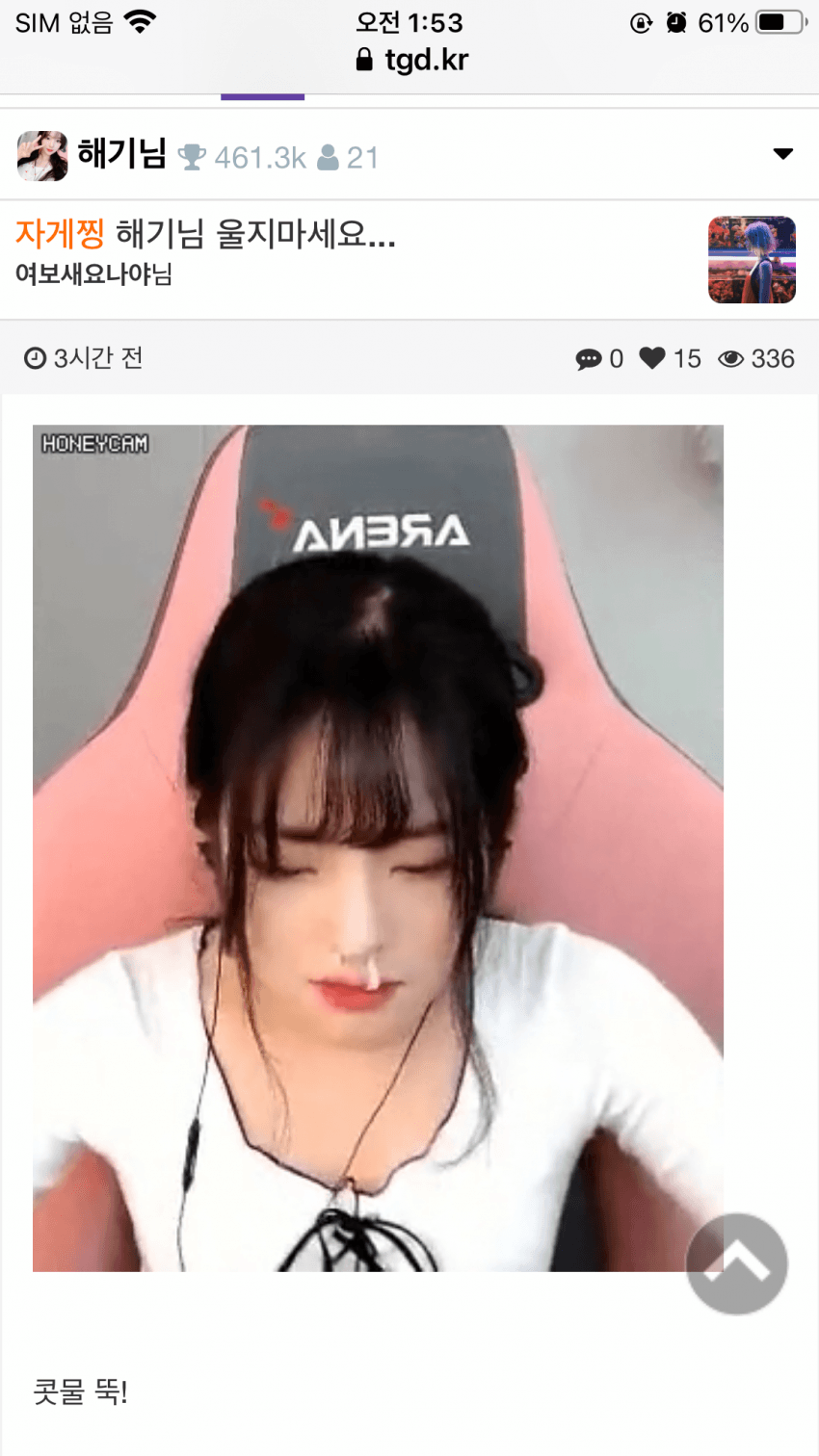
Task: Expand the 해기님 channel dropdown arrow
Action: point(782,154)
